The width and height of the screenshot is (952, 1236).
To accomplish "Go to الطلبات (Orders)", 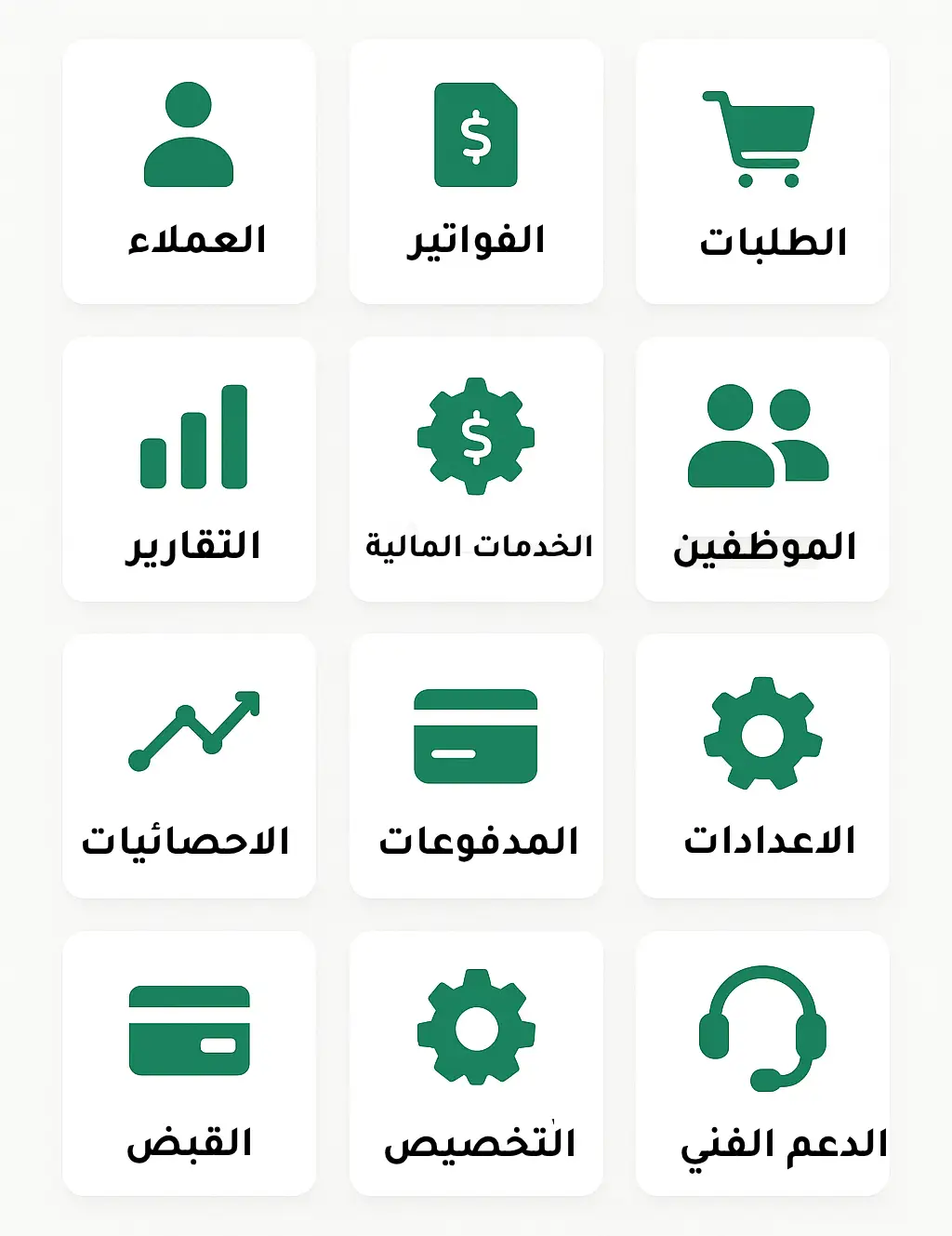I will point(762,172).
